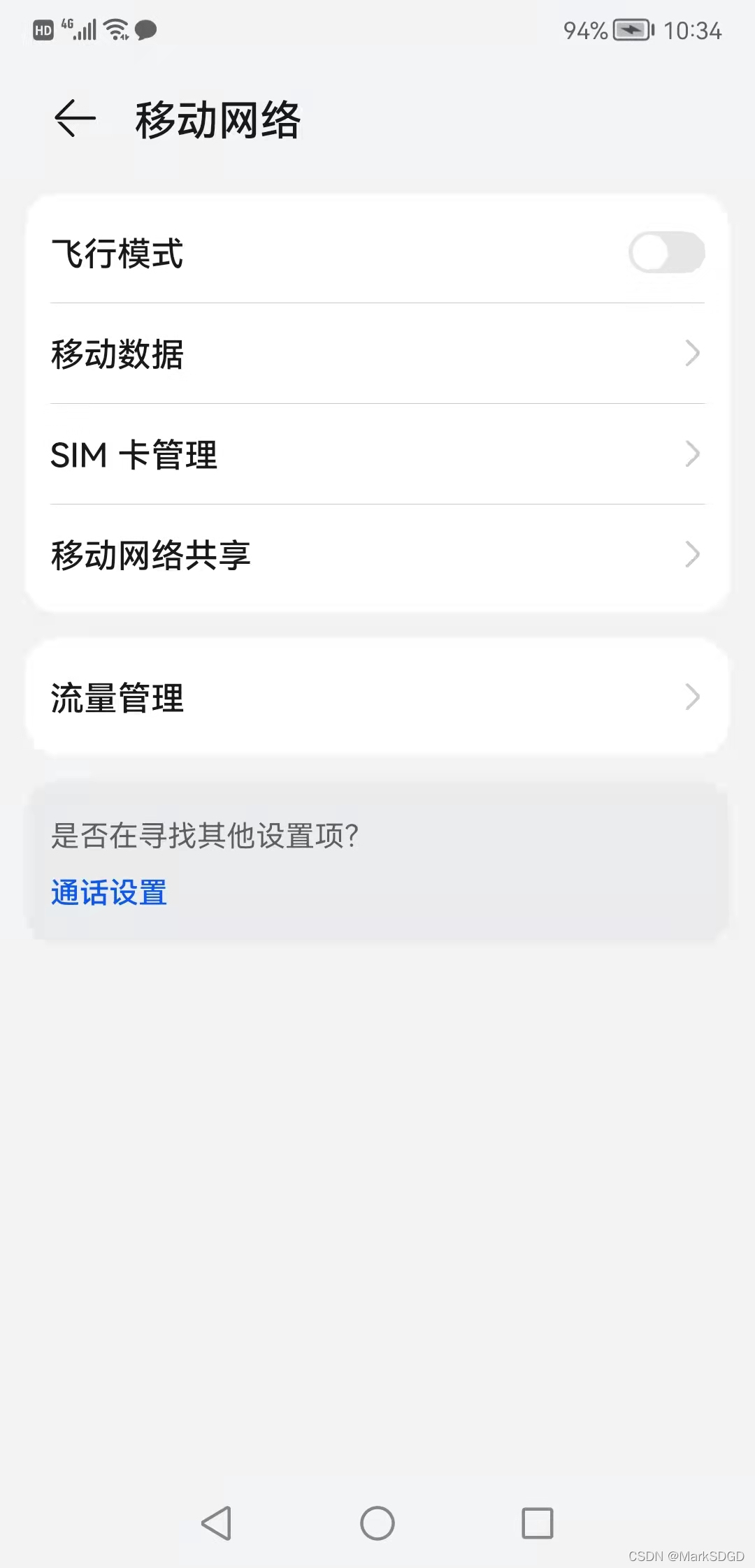Go back from the 移动网络 page
The height and width of the screenshot is (1568, 755).
[x=75, y=119]
